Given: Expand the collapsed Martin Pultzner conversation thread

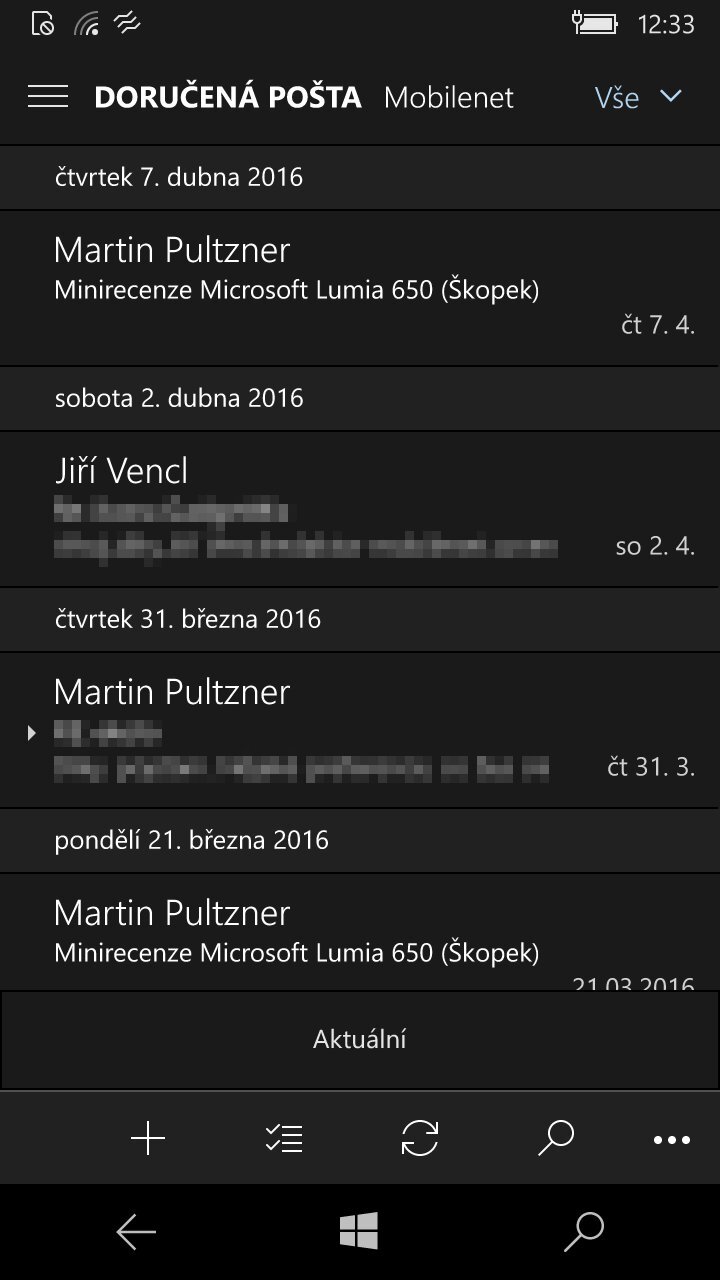Looking at the screenshot, I should tap(29, 731).
